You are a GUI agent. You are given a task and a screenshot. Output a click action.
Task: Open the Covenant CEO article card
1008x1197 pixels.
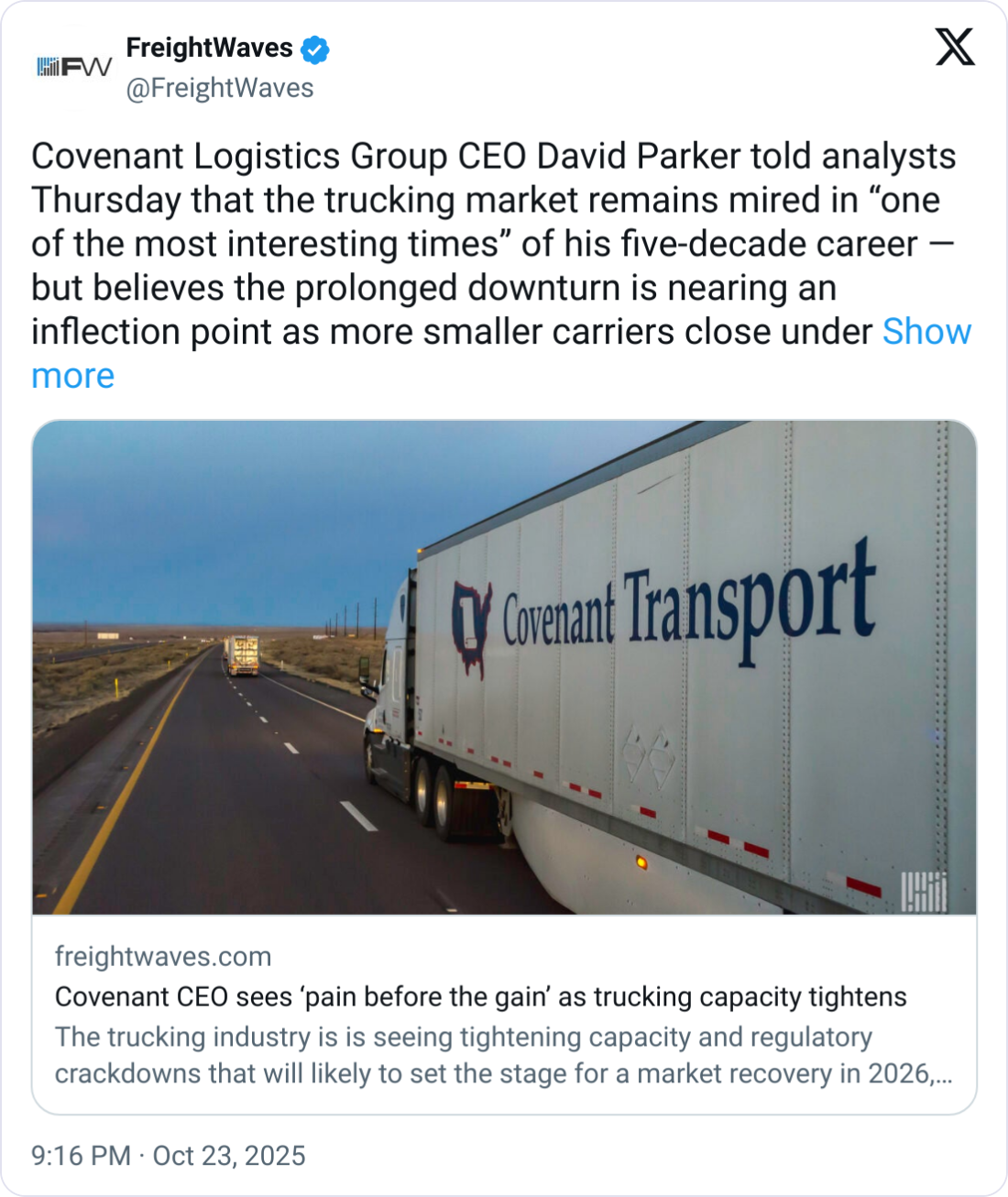(504, 996)
